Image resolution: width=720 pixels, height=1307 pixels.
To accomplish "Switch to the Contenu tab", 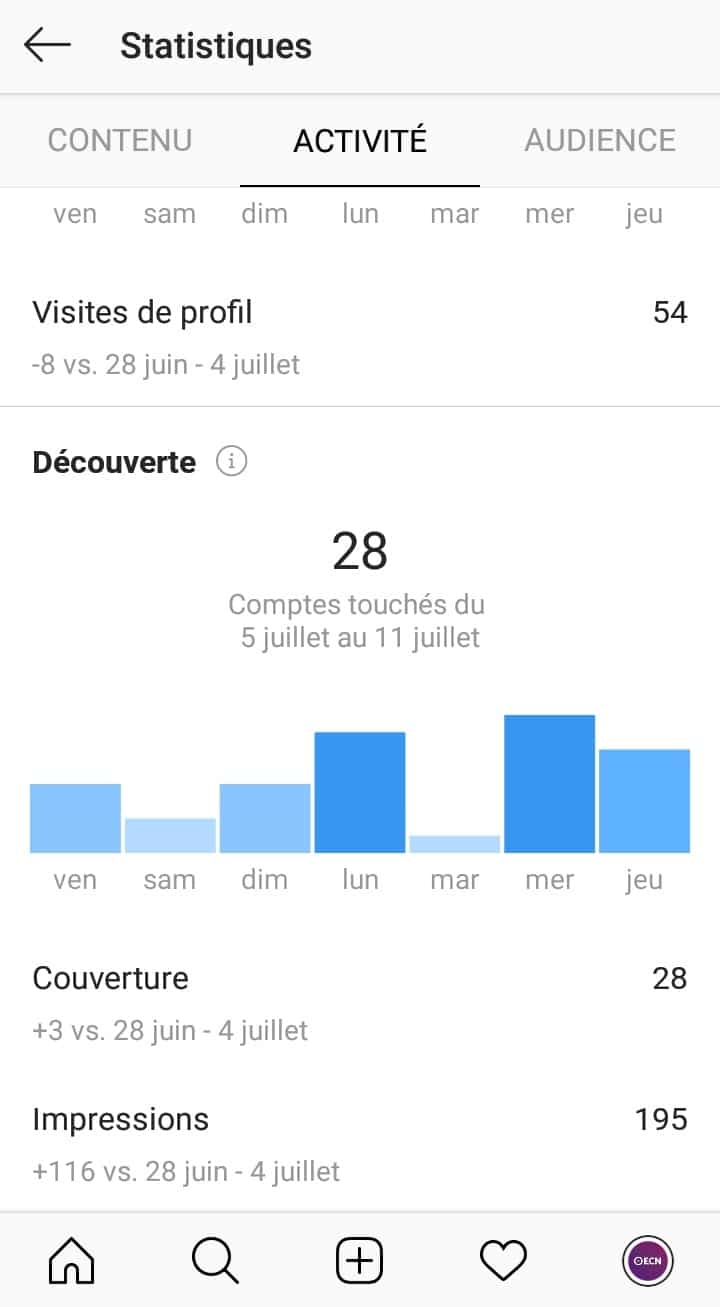I will [x=120, y=140].
